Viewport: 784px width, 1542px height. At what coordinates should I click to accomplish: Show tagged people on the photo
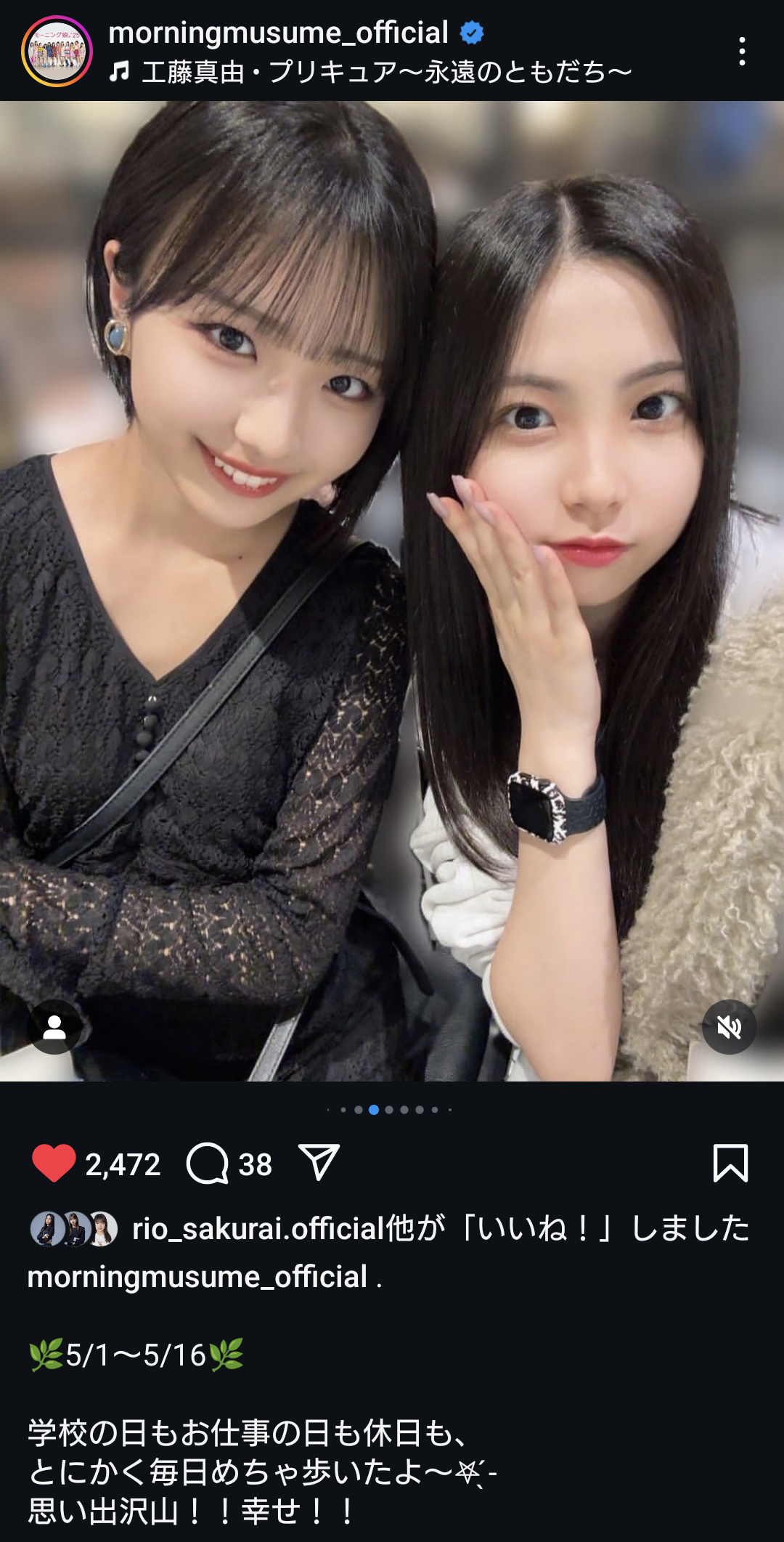[54, 1027]
